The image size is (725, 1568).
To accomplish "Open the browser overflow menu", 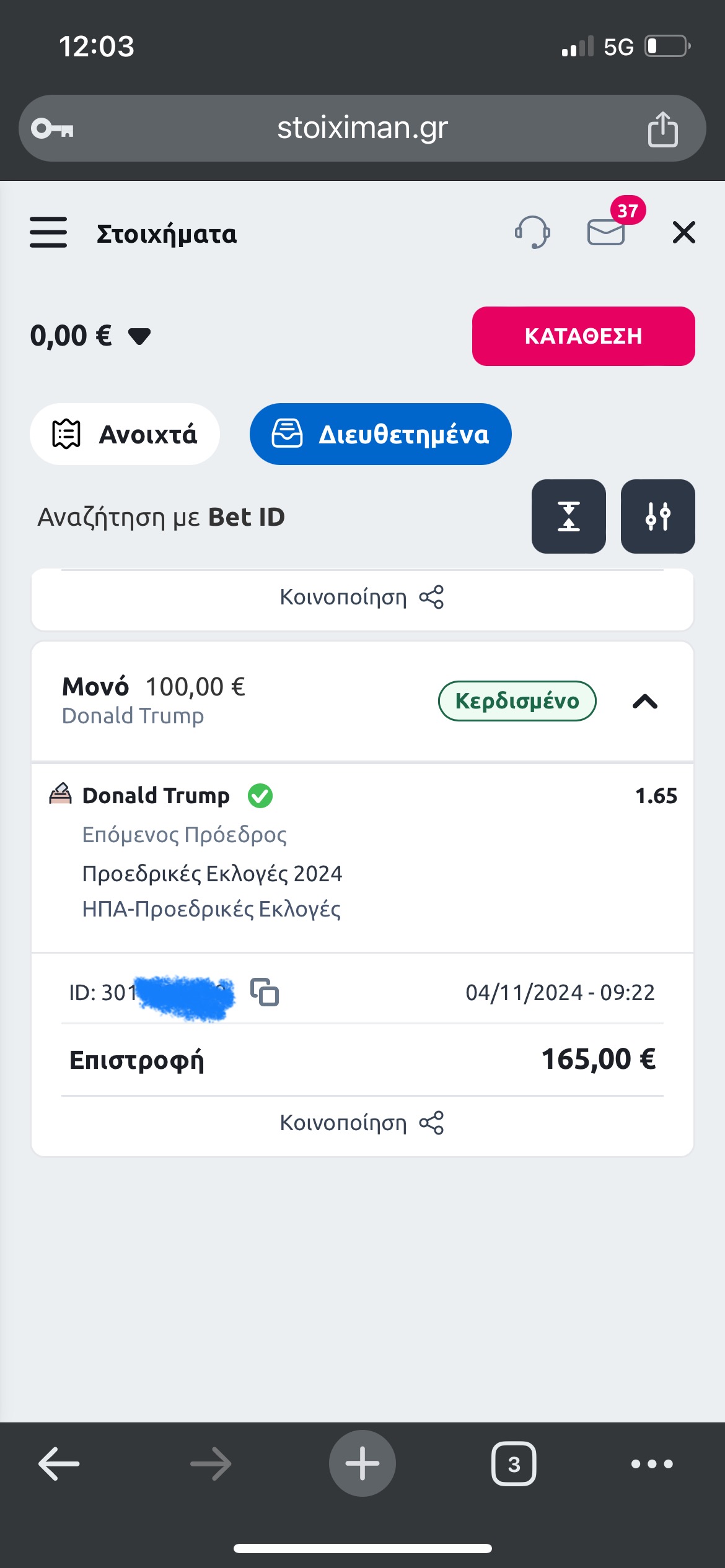I will 651,1464.
